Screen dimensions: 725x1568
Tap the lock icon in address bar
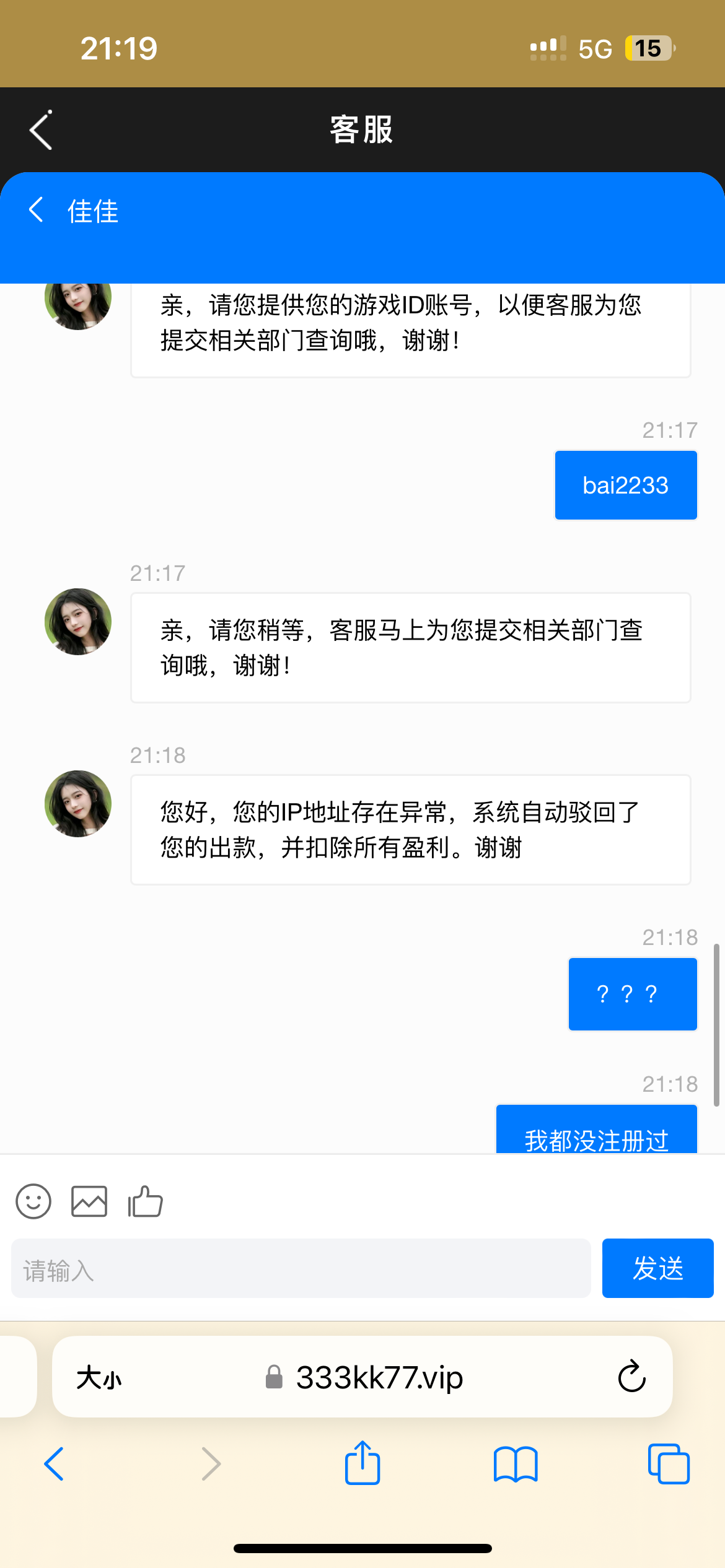pos(273,1379)
